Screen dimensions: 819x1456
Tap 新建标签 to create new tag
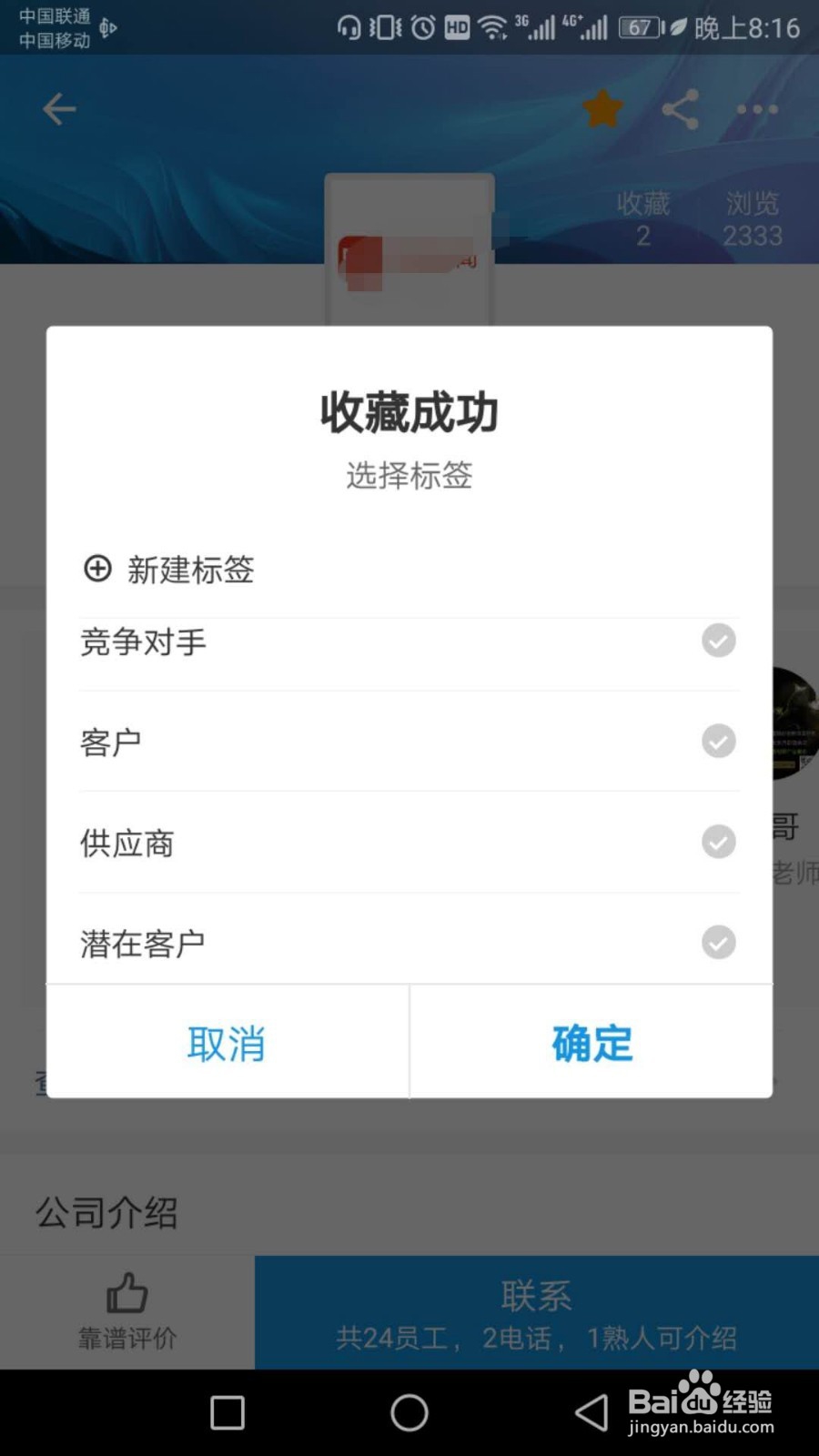point(191,570)
